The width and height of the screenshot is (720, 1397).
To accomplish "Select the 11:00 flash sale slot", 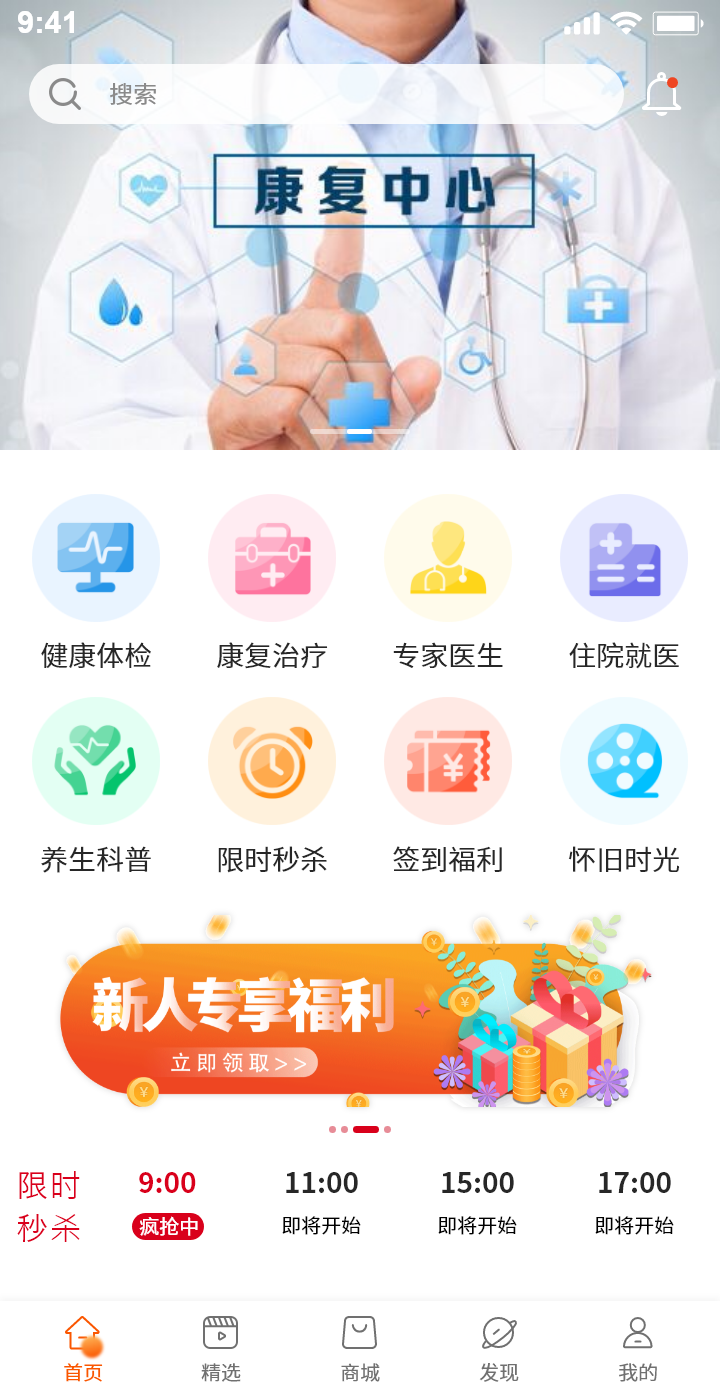I will click(x=321, y=1202).
